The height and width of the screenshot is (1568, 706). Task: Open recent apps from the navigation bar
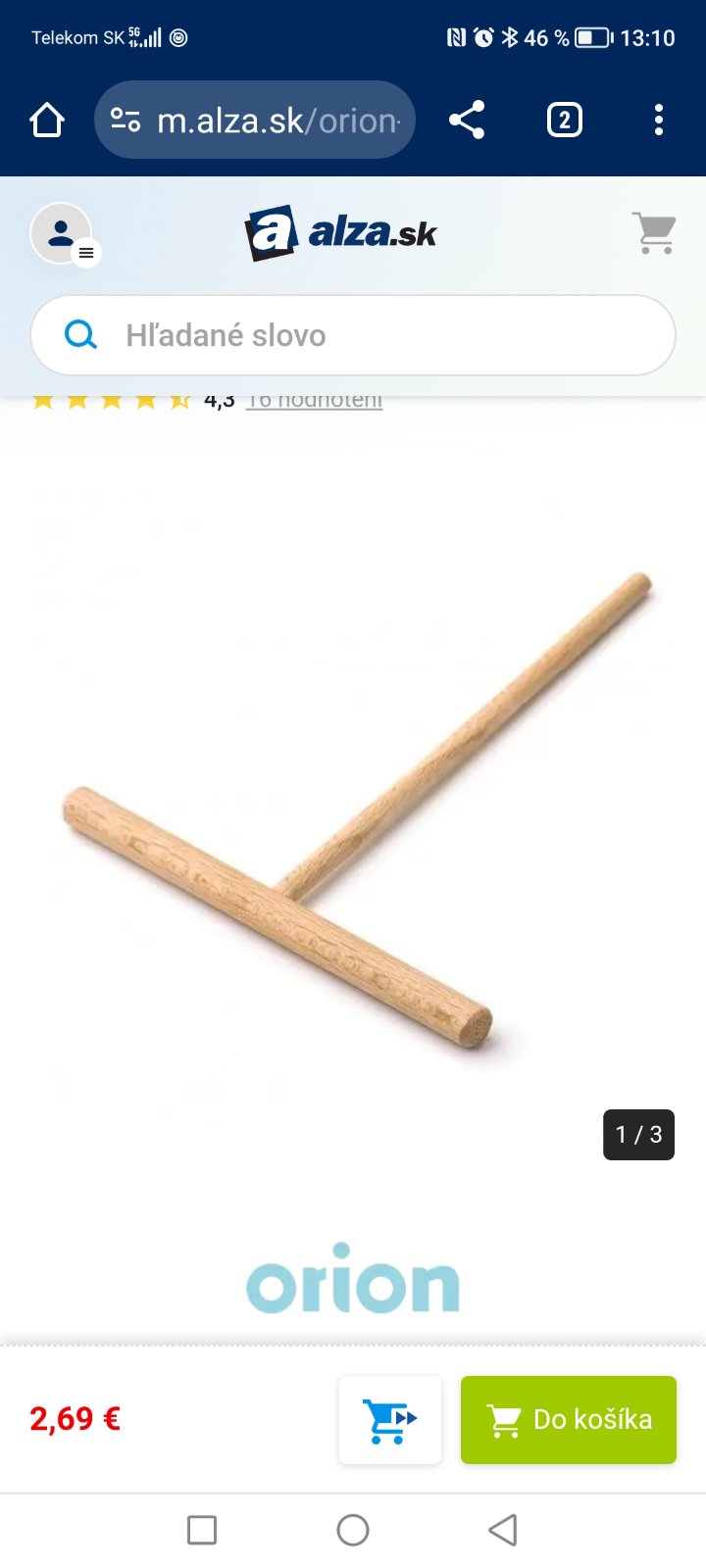pos(202,1530)
